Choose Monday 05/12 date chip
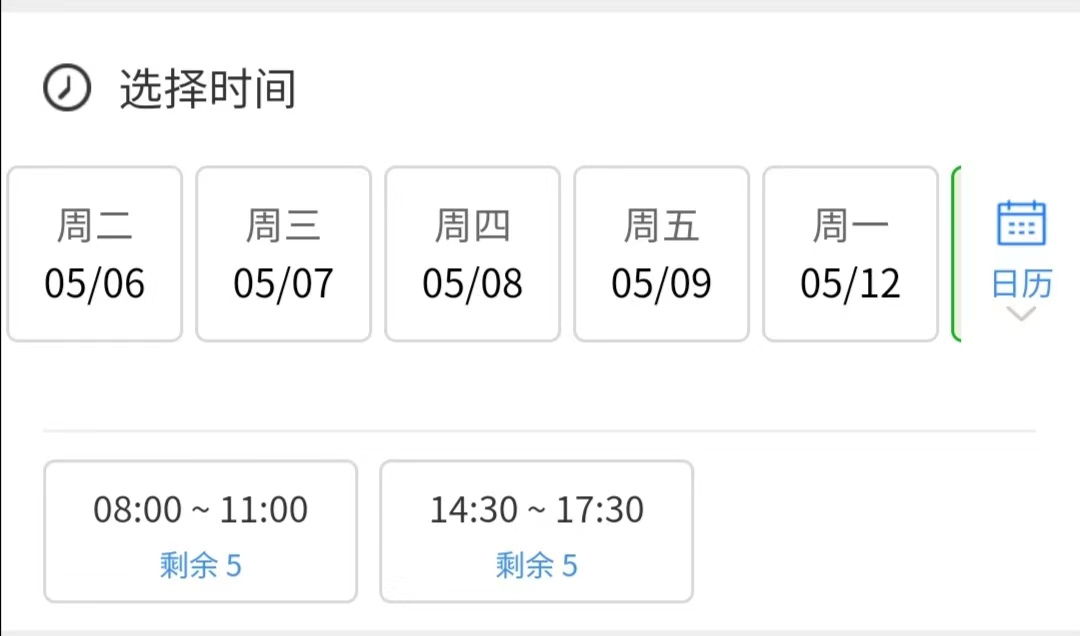The image size is (1080, 636). click(x=850, y=254)
